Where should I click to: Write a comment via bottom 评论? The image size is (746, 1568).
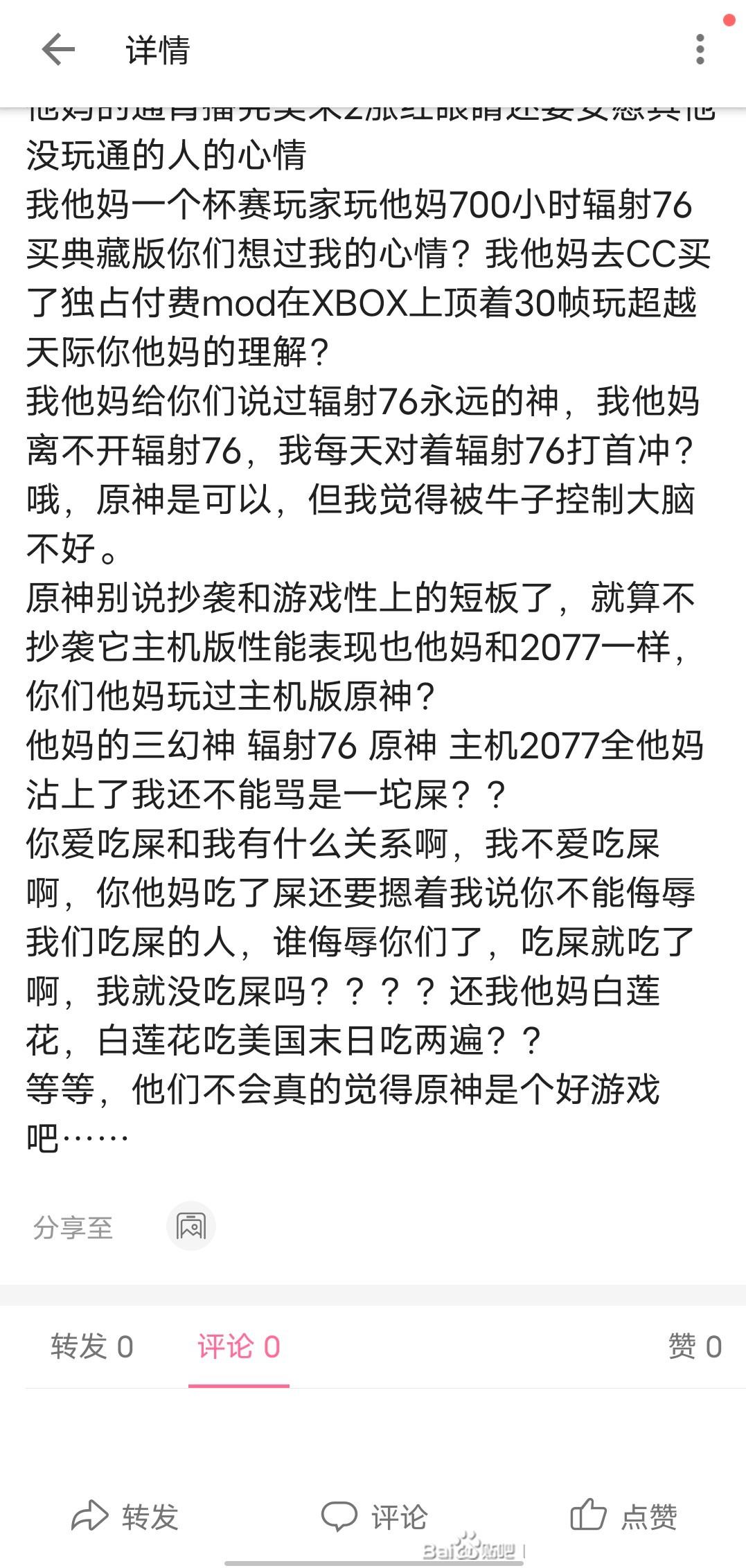(x=374, y=1516)
